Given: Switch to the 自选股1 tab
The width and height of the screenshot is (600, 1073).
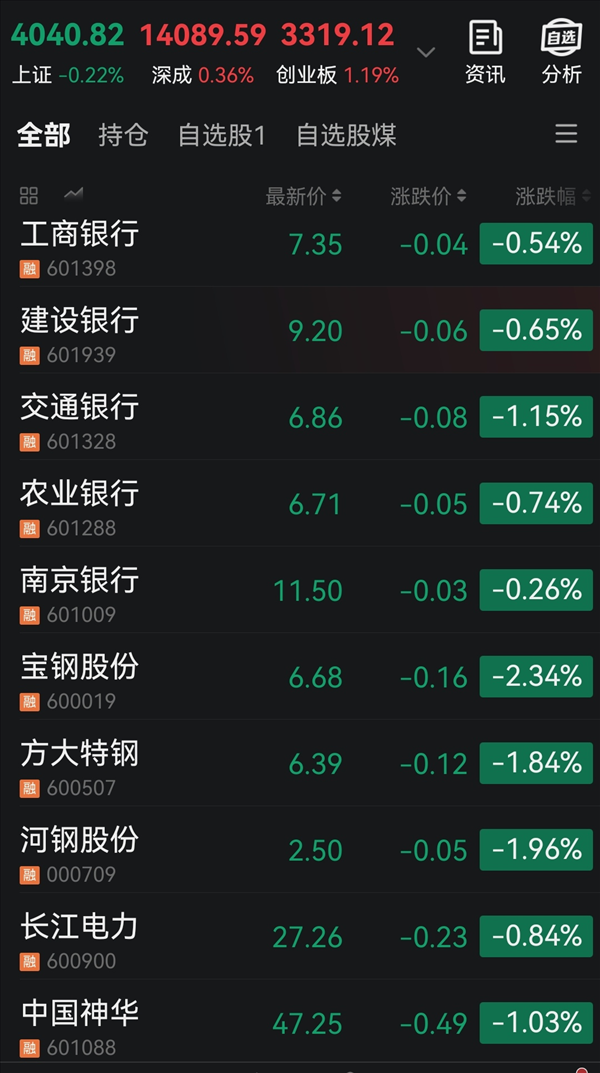Looking at the screenshot, I should (x=222, y=135).
